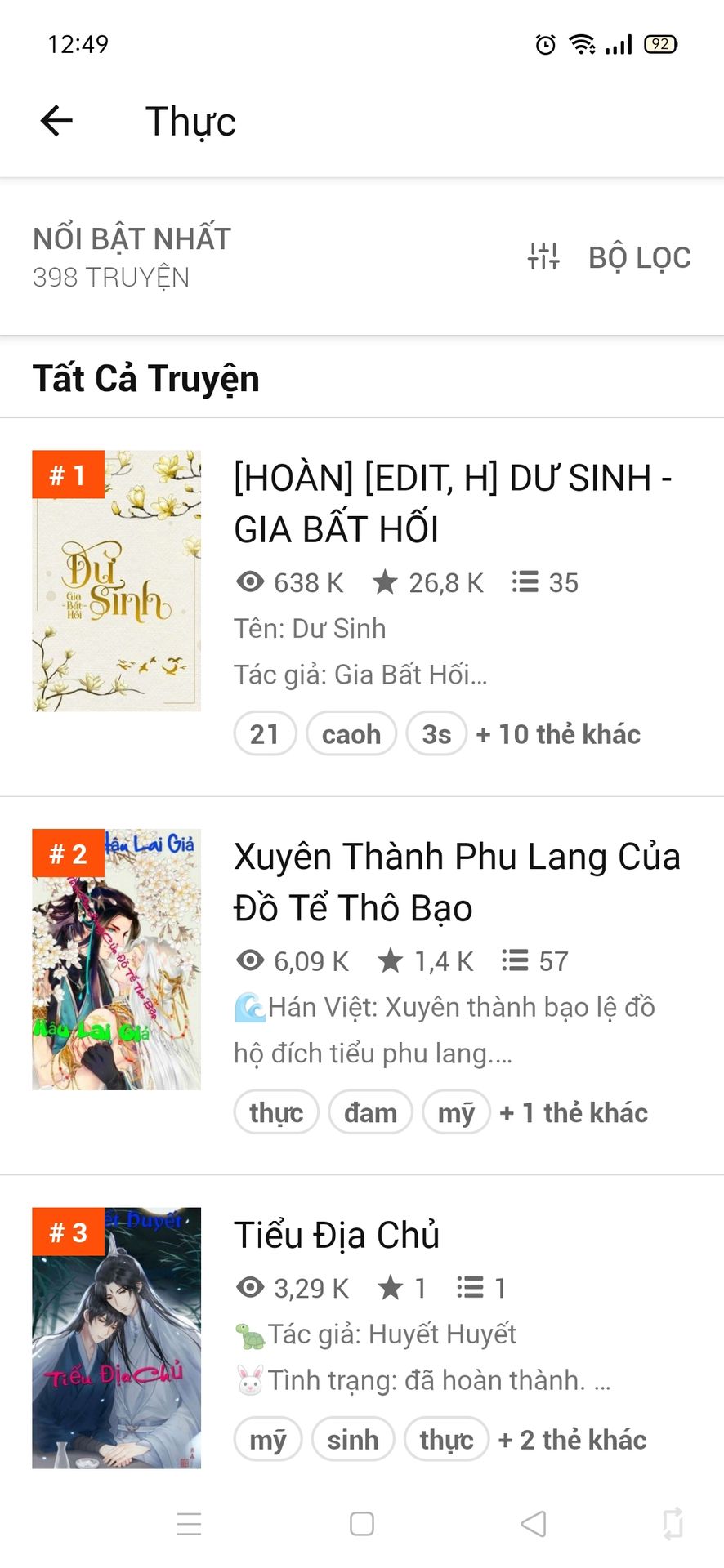Open Xuyên Thành Phu Lang Của Đồ Tể Thô Bạo

click(457, 882)
